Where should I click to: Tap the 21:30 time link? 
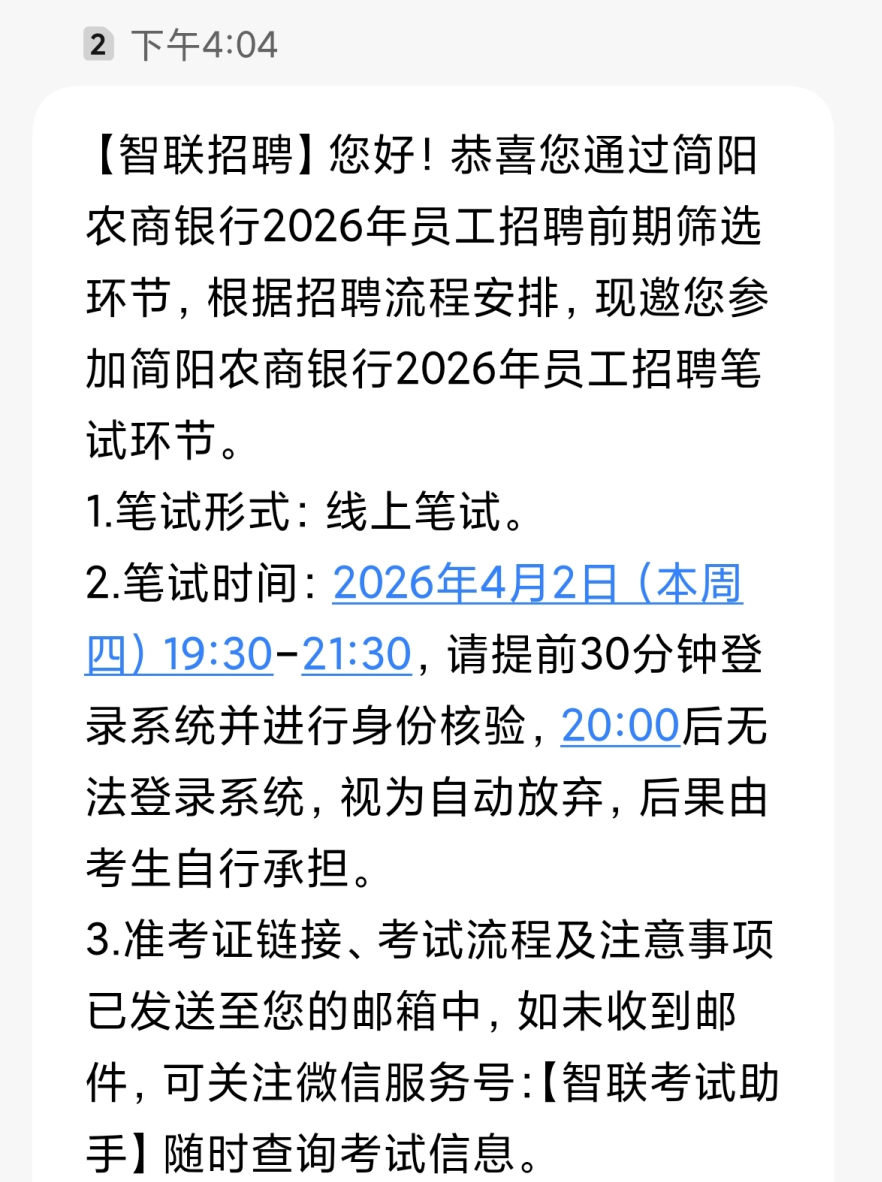point(356,655)
